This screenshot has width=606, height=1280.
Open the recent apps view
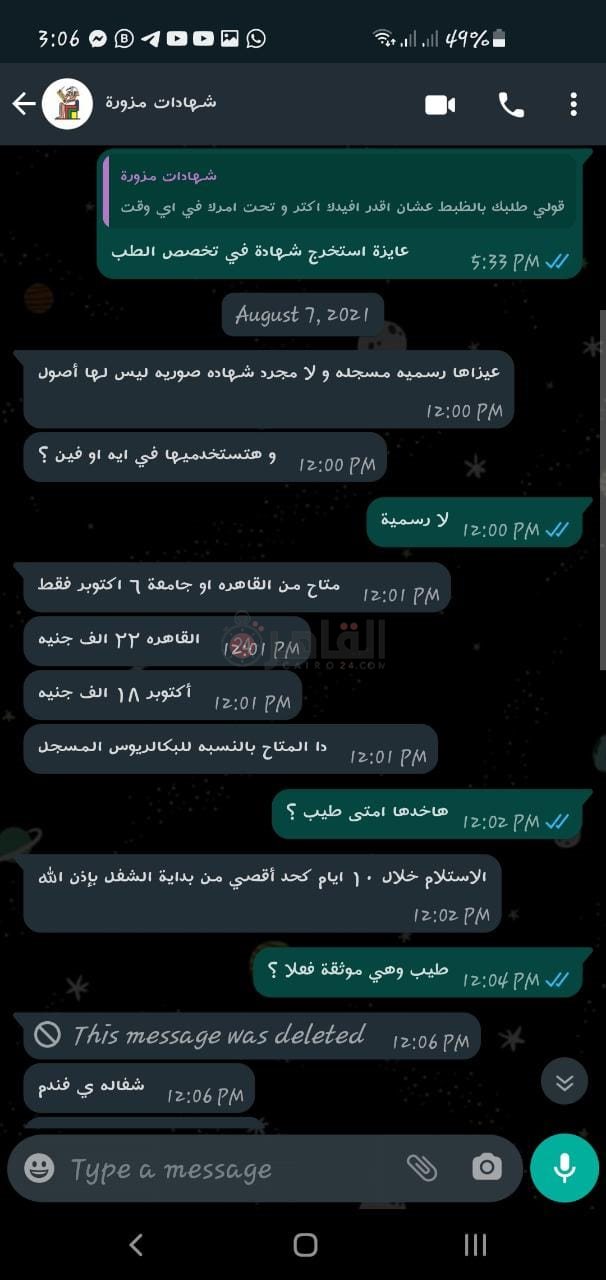tap(474, 1244)
